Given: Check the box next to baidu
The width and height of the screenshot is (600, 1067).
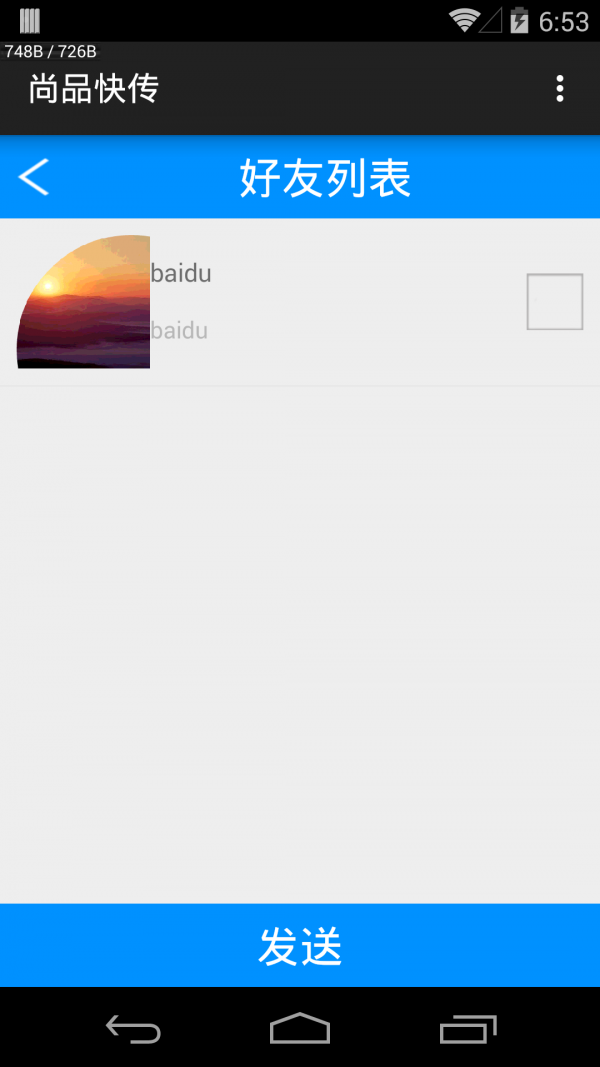Looking at the screenshot, I should pyautogui.click(x=554, y=302).
